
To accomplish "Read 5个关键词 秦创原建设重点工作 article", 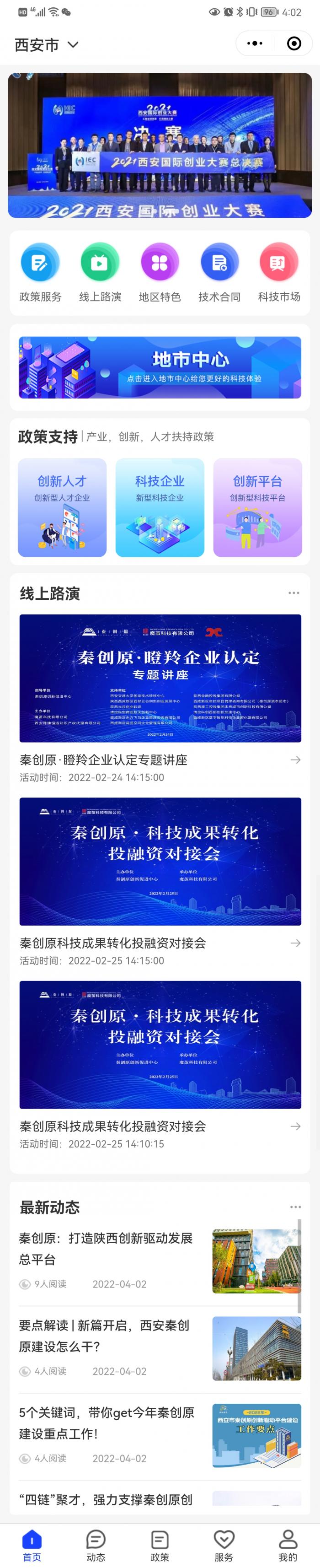I will coord(107,1423).
